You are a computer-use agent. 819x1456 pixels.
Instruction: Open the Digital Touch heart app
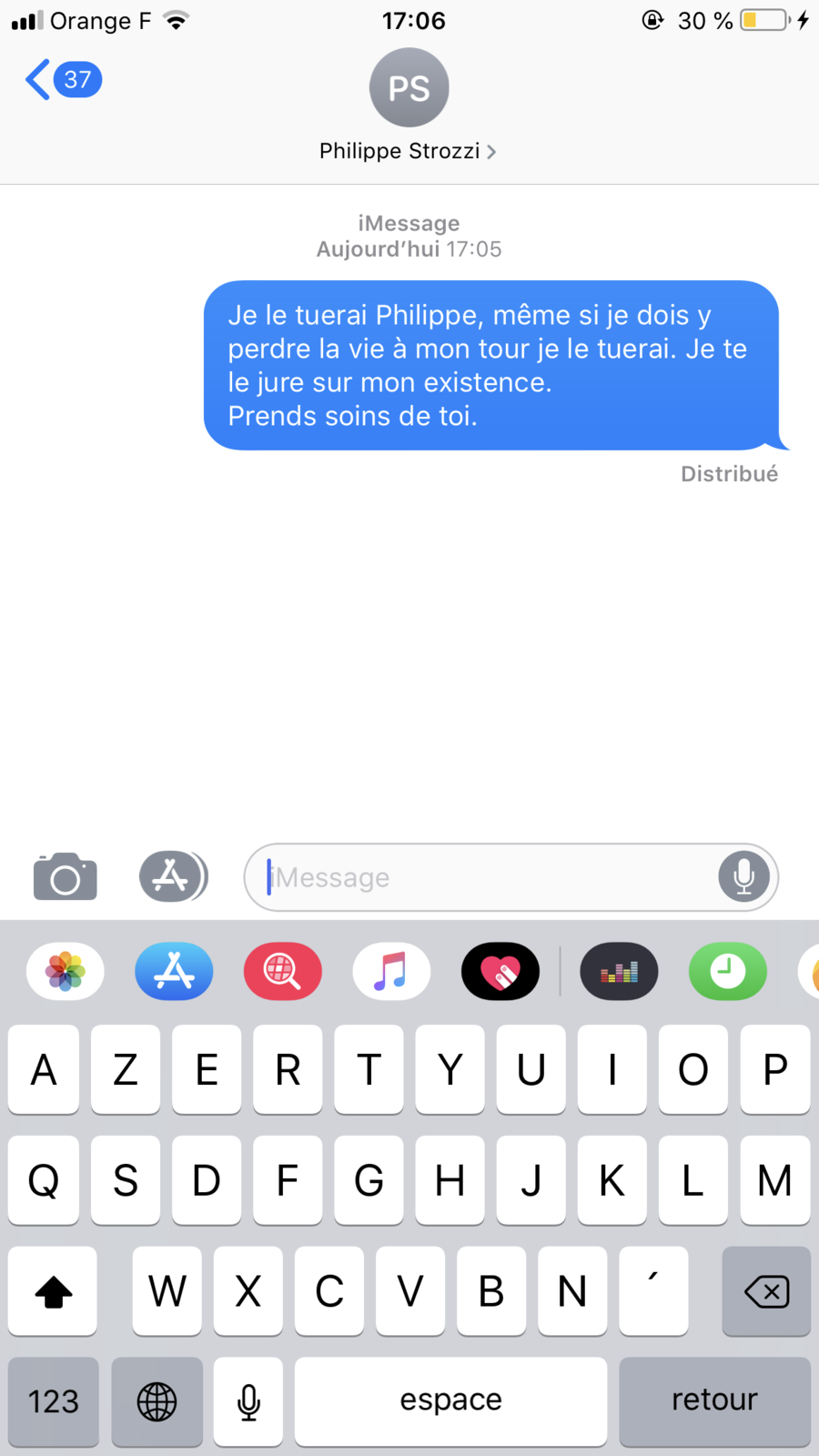(500, 971)
